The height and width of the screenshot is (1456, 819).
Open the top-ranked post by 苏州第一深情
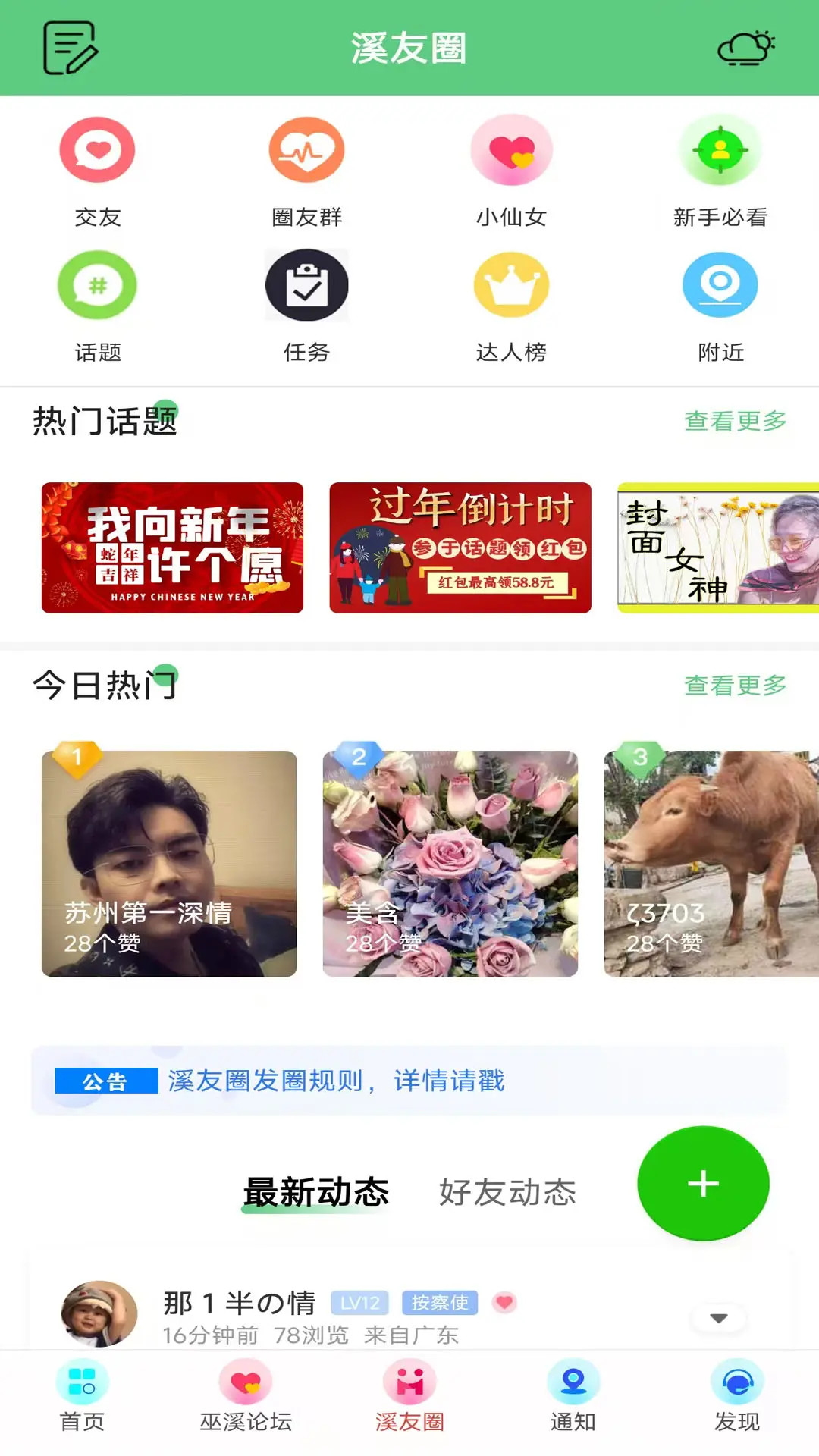click(x=168, y=863)
